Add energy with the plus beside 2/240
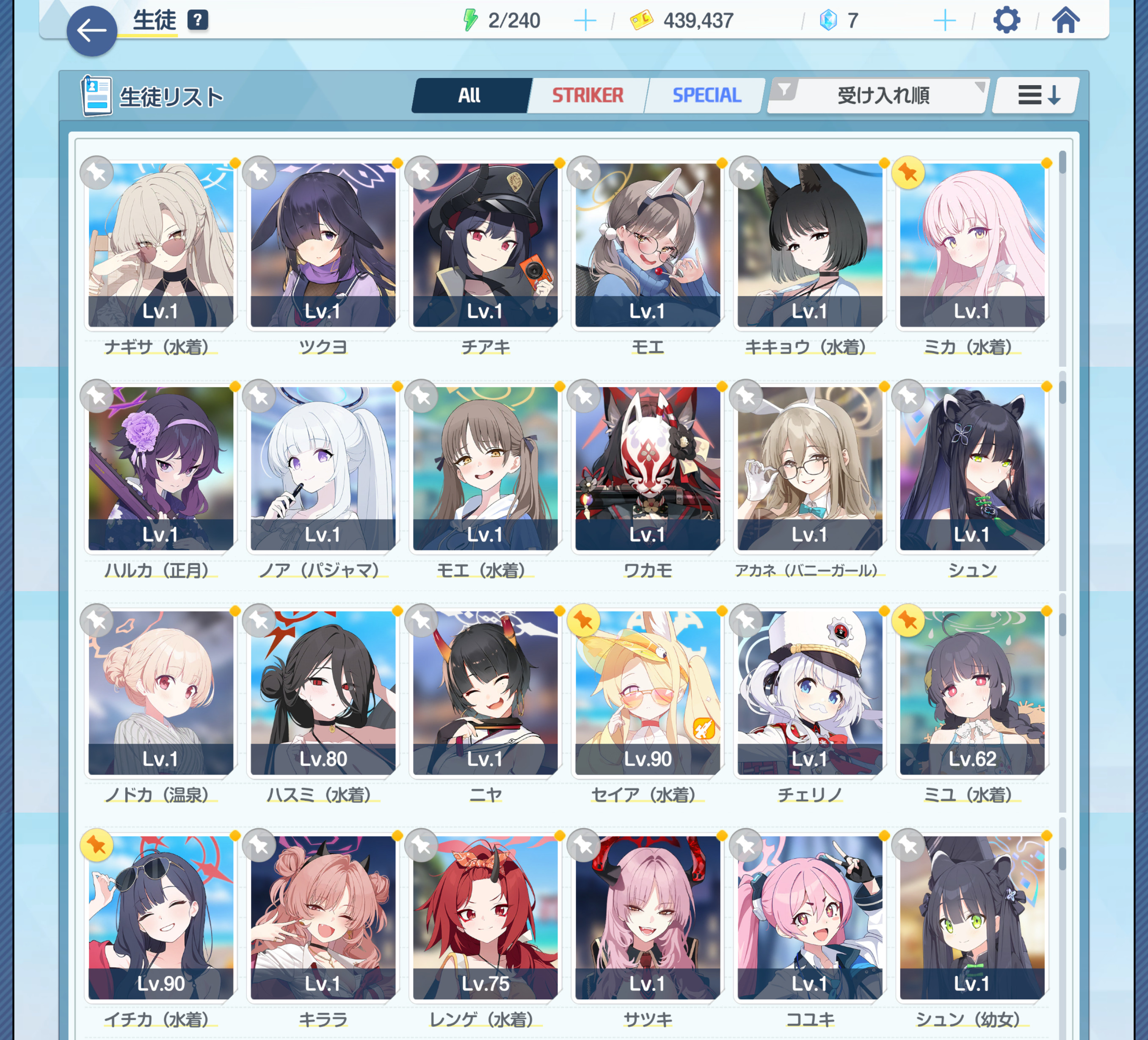1148x1040 pixels. (x=585, y=21)
